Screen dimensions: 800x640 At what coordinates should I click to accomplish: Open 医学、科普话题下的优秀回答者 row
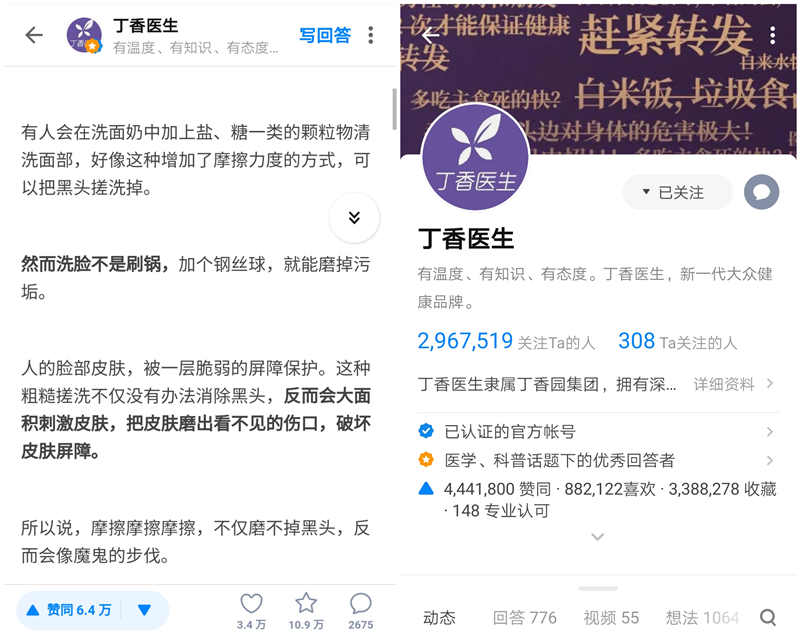596,460
